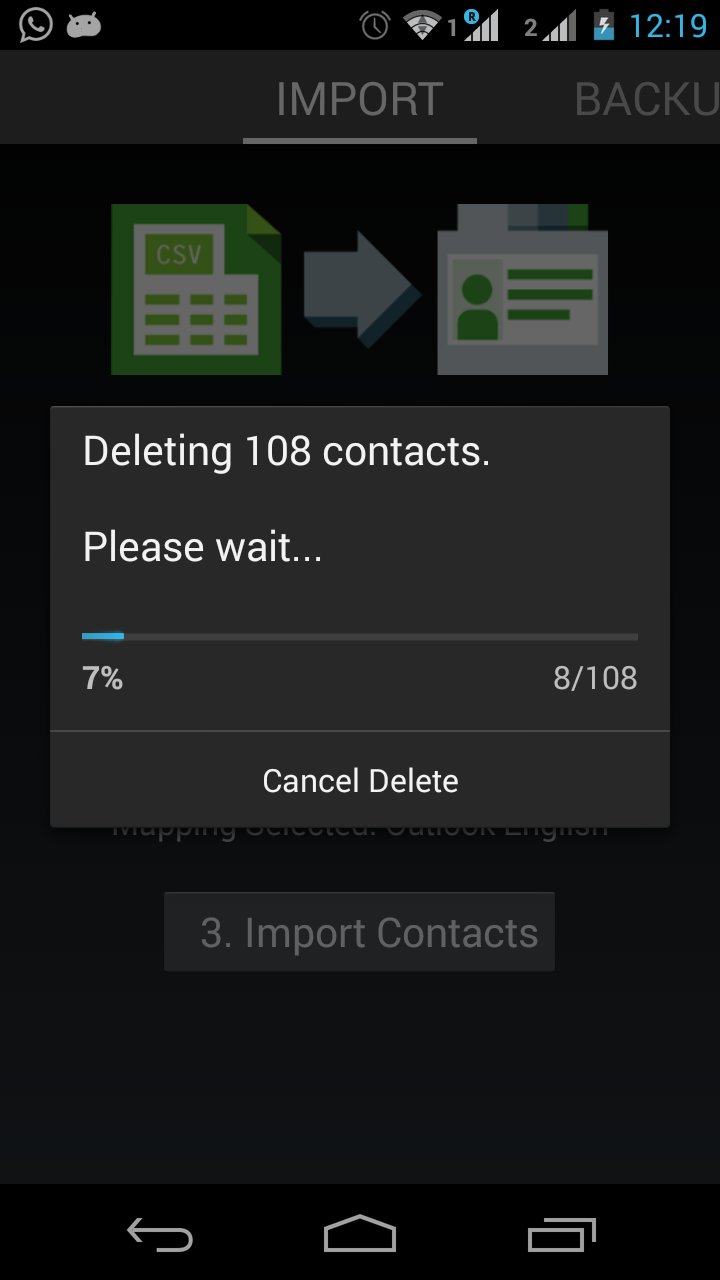The width and height of the screenshot is (720, 1280).
Task: Open the recent apps view
Action: [x=561, y=1234]
